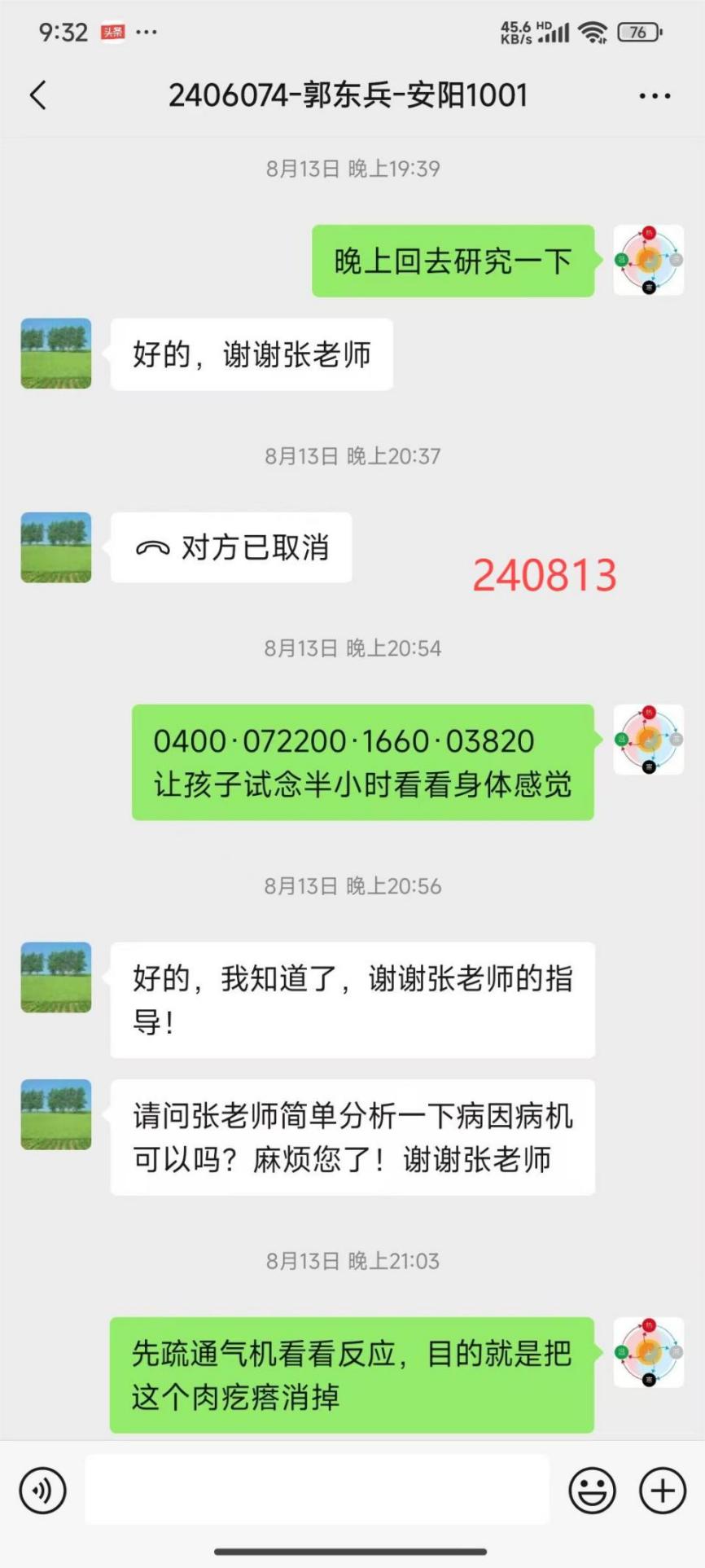705x1568 pixels.
Task: Open the chat info overflow menu
Action: coord(655,96)
